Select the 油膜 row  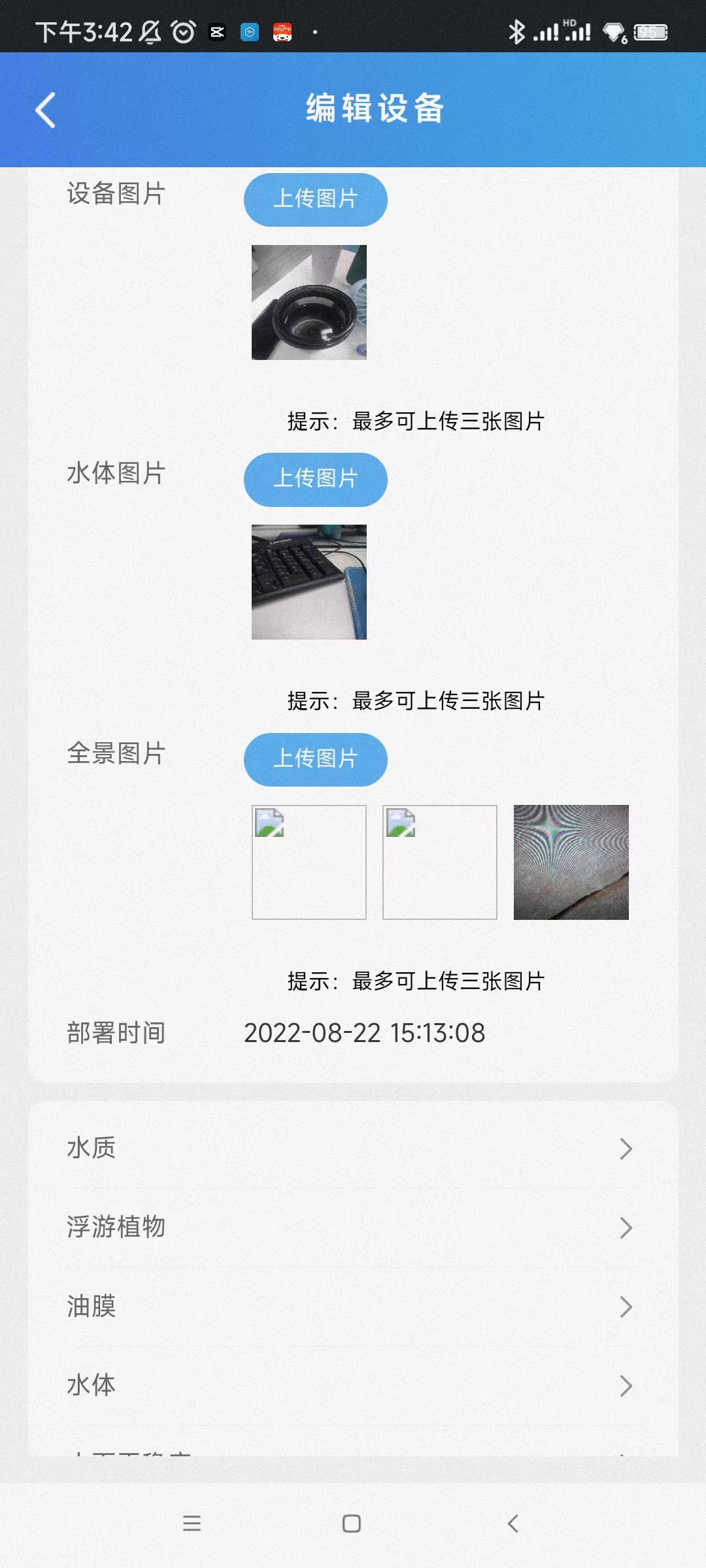(353, 1306)
